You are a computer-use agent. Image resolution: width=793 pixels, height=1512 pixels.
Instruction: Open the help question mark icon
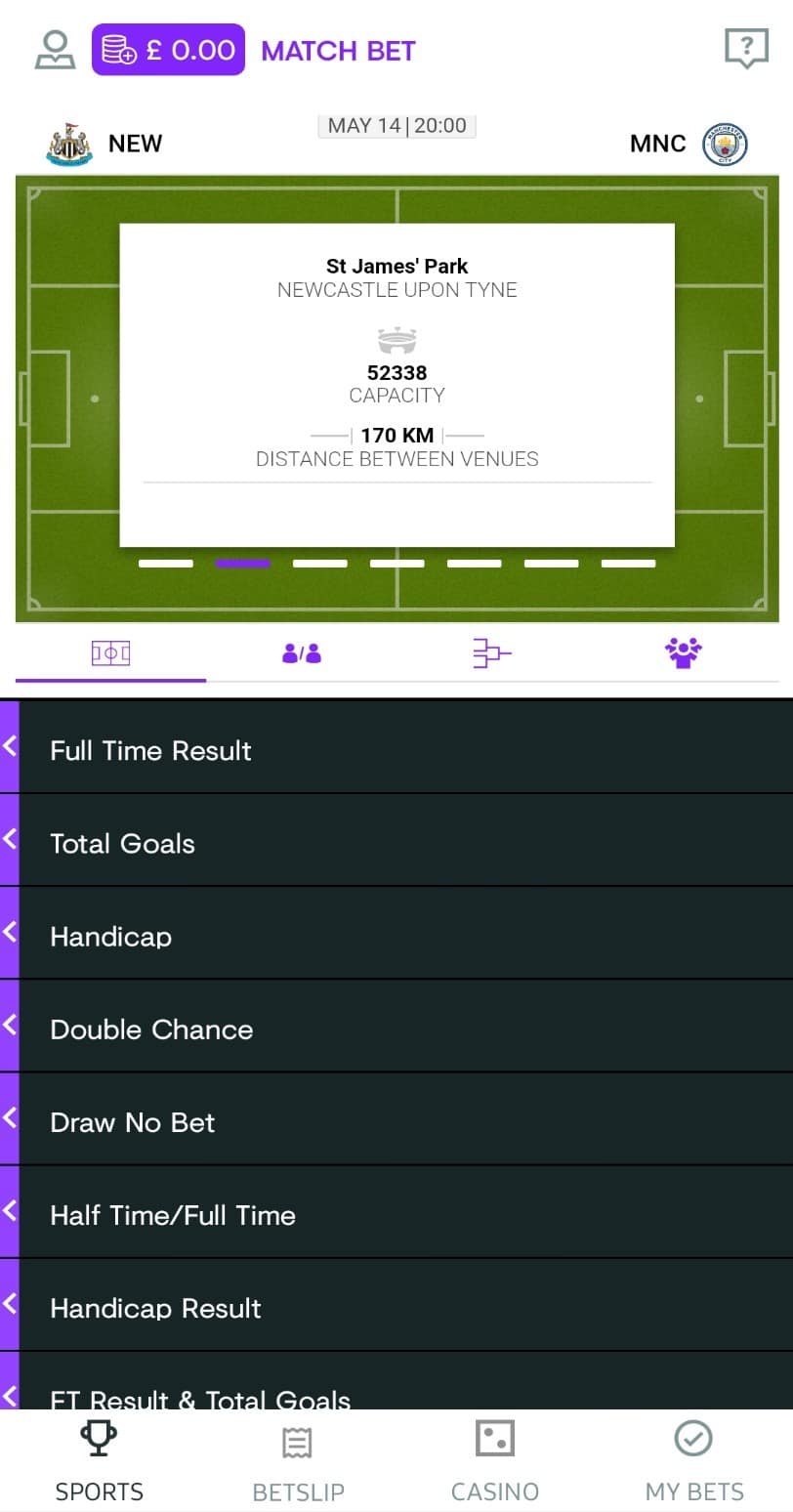(746, 48)
